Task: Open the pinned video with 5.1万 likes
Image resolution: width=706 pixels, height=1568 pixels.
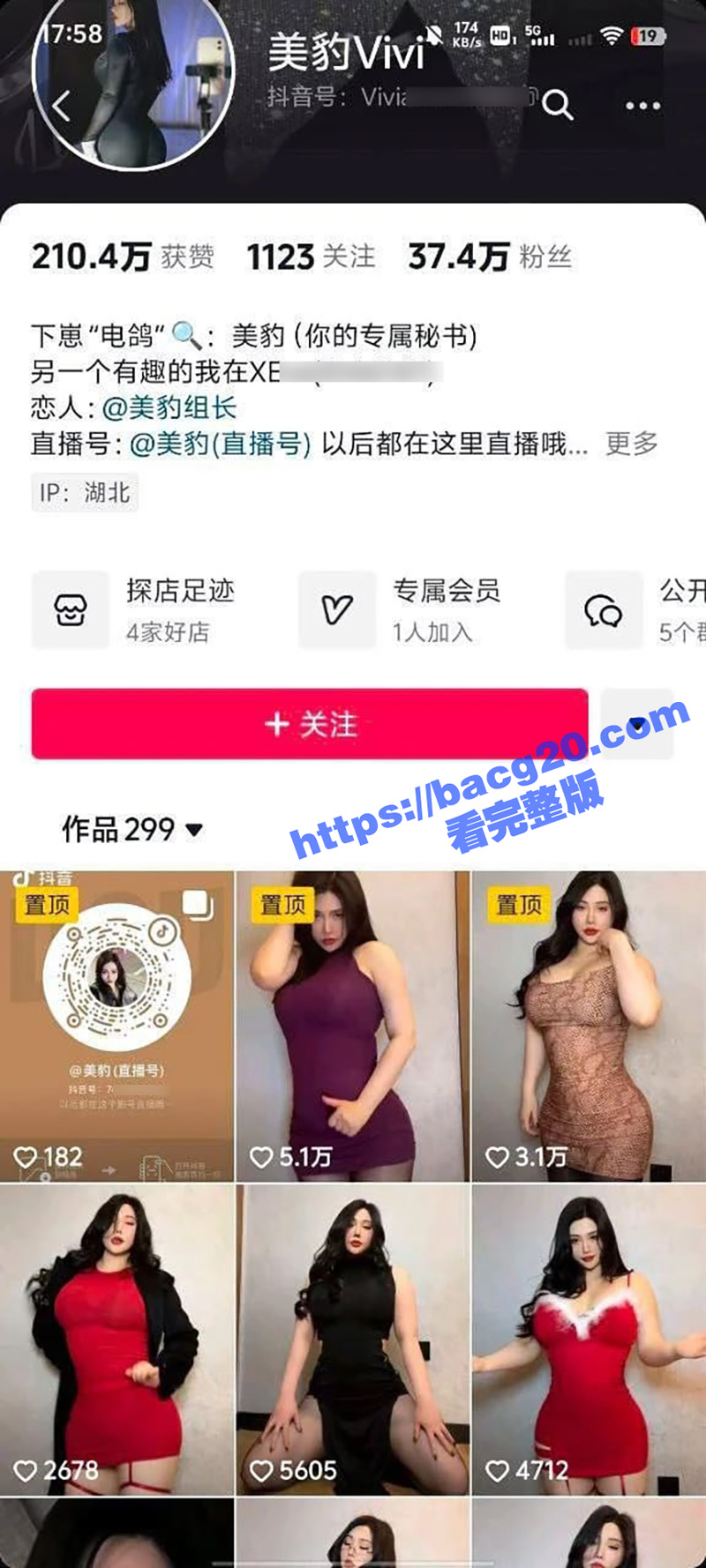Action: (353, 1026)
